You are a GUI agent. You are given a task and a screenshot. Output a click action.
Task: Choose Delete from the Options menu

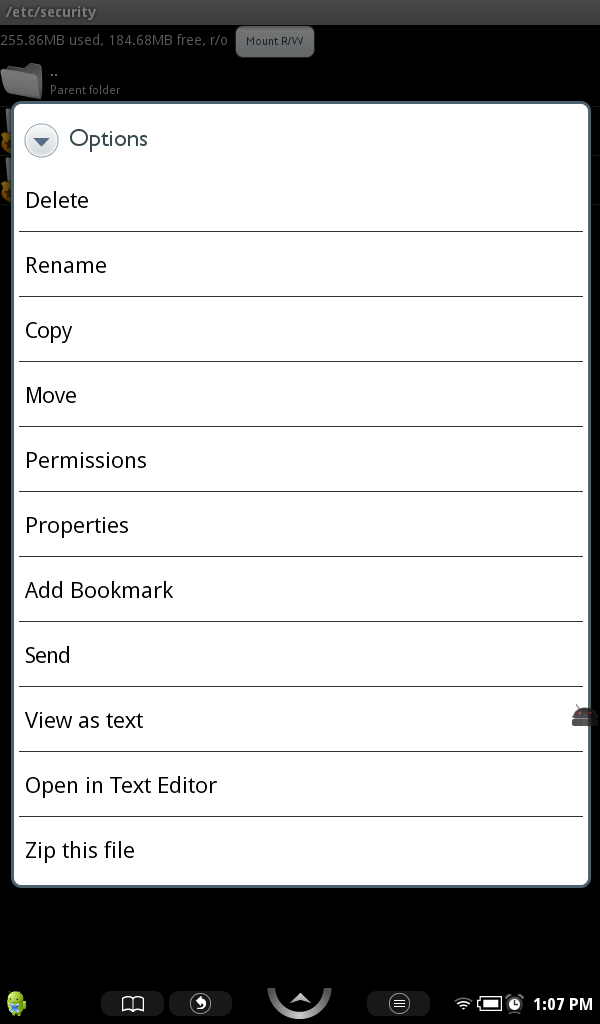[x=300, y=200]
